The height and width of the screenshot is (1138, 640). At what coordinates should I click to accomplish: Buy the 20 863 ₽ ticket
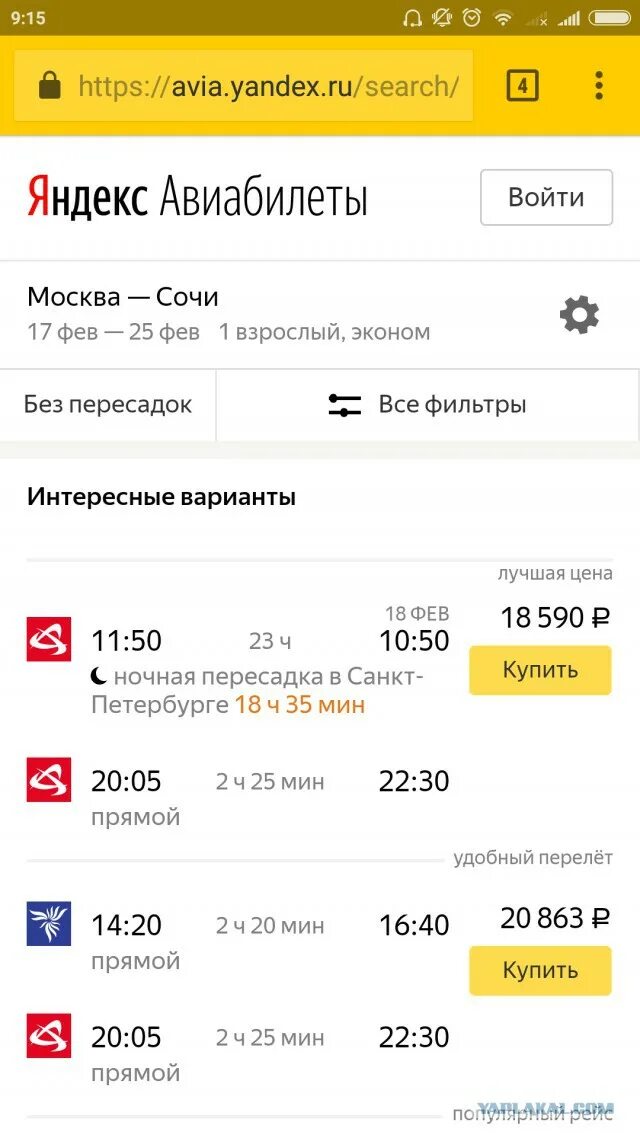[x=539, y=970]
